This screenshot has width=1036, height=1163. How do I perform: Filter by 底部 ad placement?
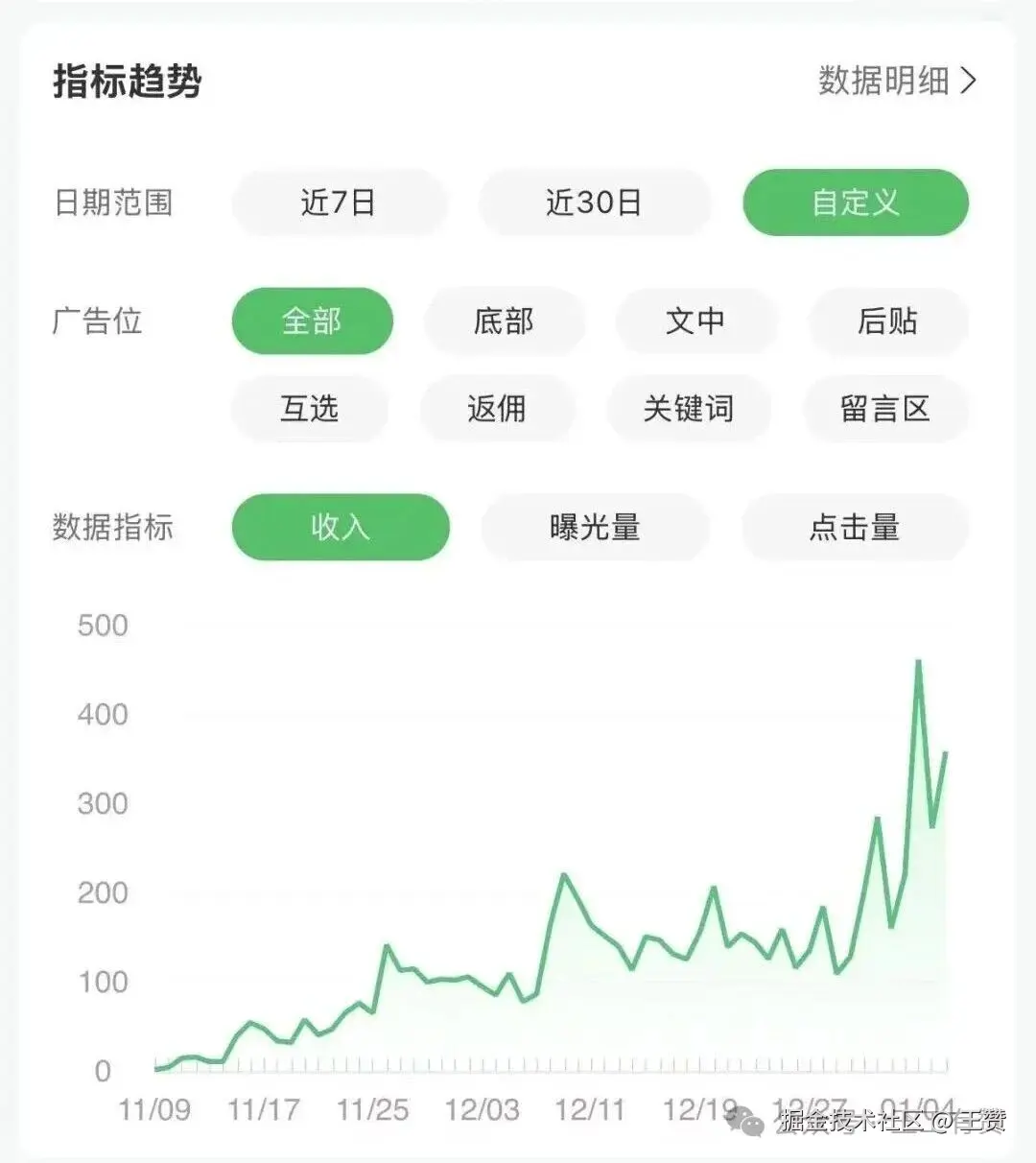[x=505, y=321]
